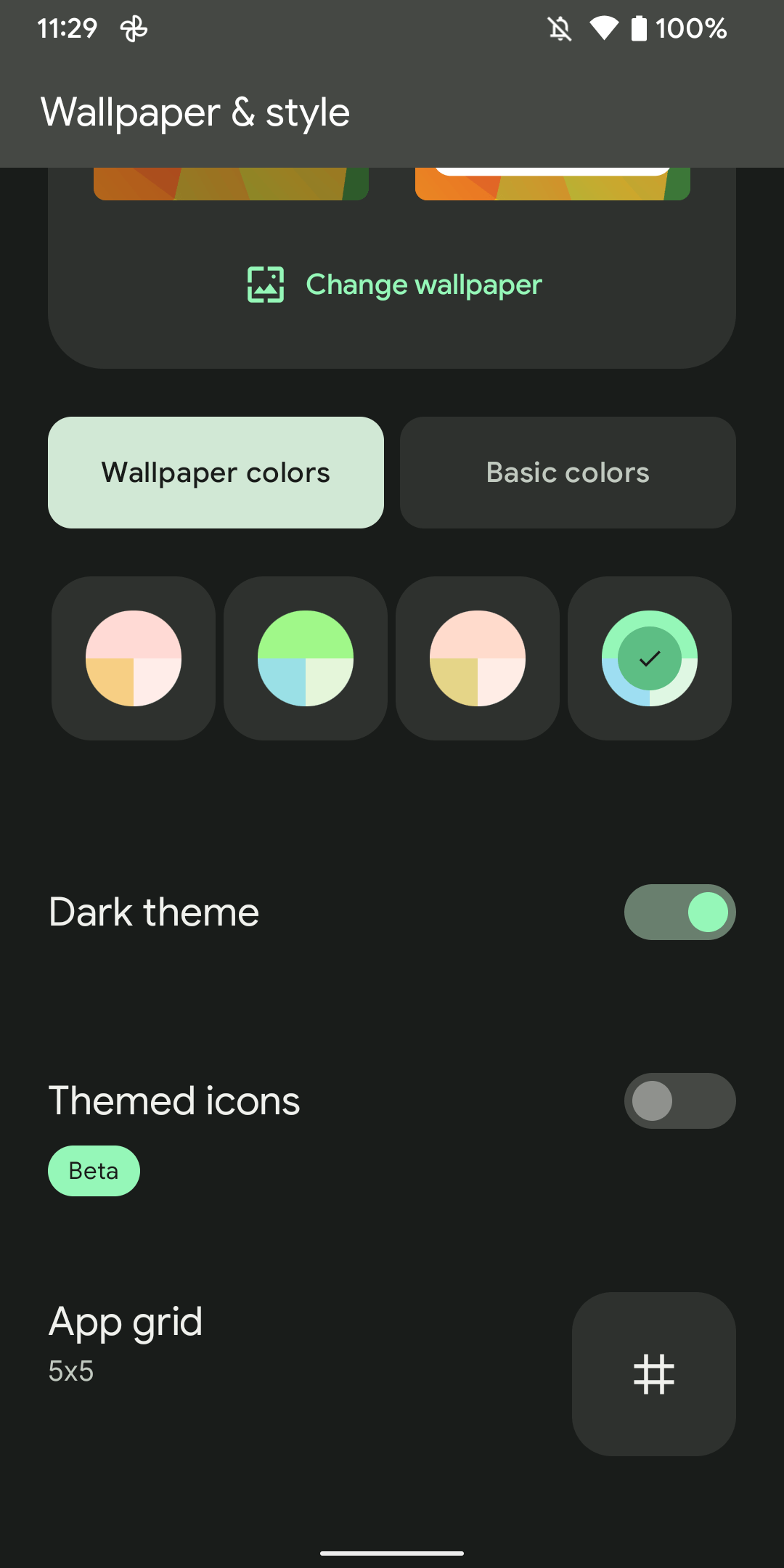Open the App grid 5x5 setting
Viewport: 784px width, 1568px height.
click(x=653, y=1373)
